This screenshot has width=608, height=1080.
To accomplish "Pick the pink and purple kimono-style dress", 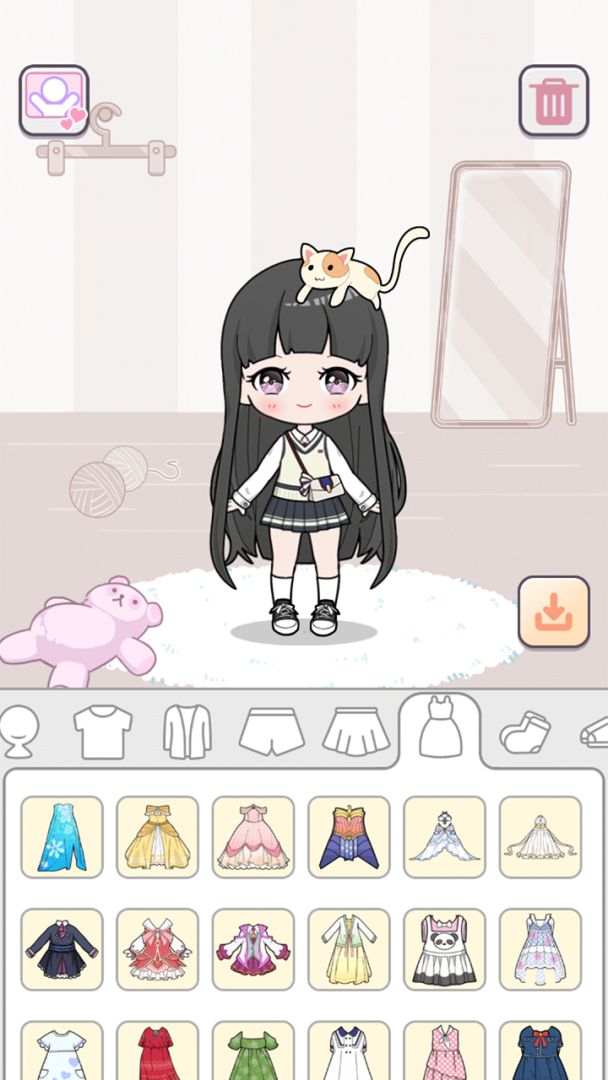I will coord(253,949).
